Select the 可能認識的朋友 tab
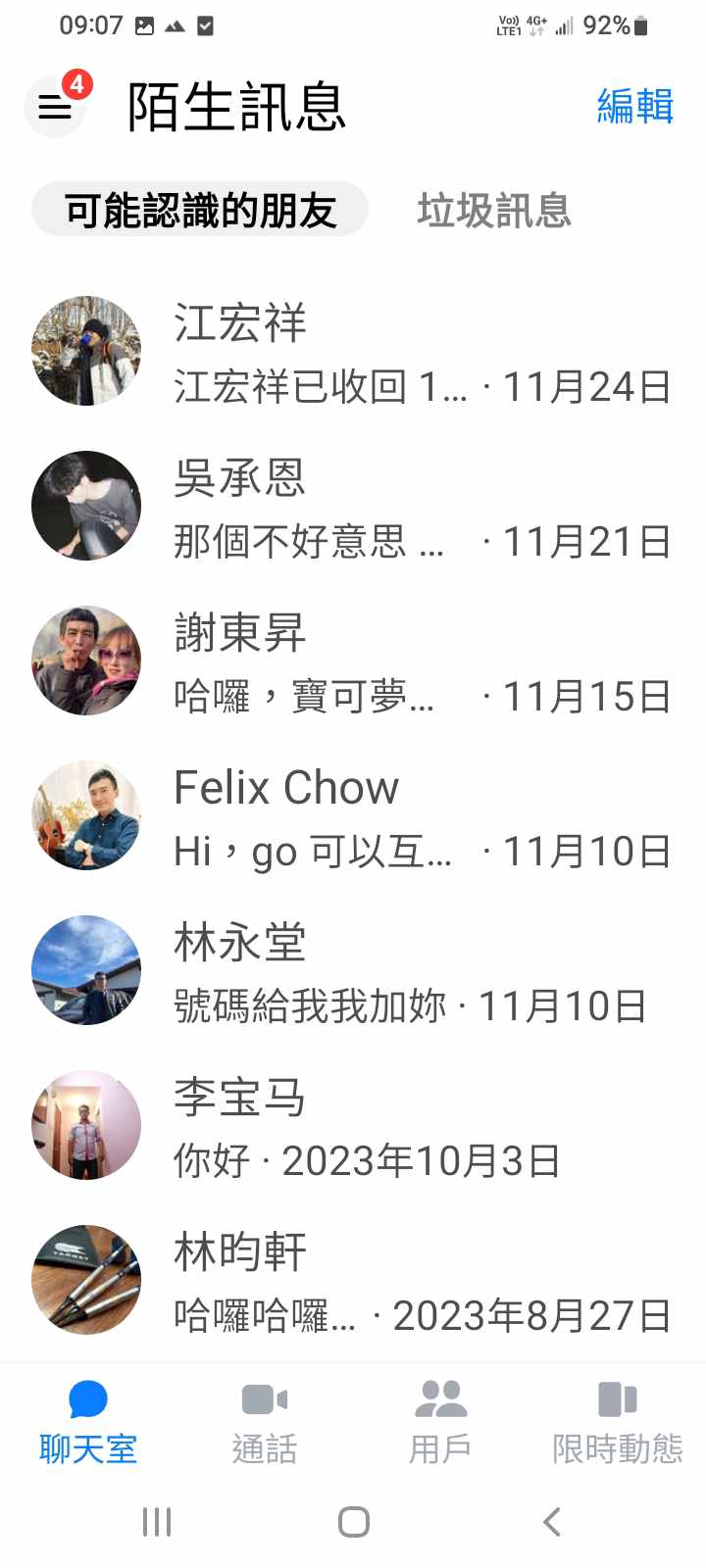This screenshot has height=1568, width=706. tap(200, 210)
